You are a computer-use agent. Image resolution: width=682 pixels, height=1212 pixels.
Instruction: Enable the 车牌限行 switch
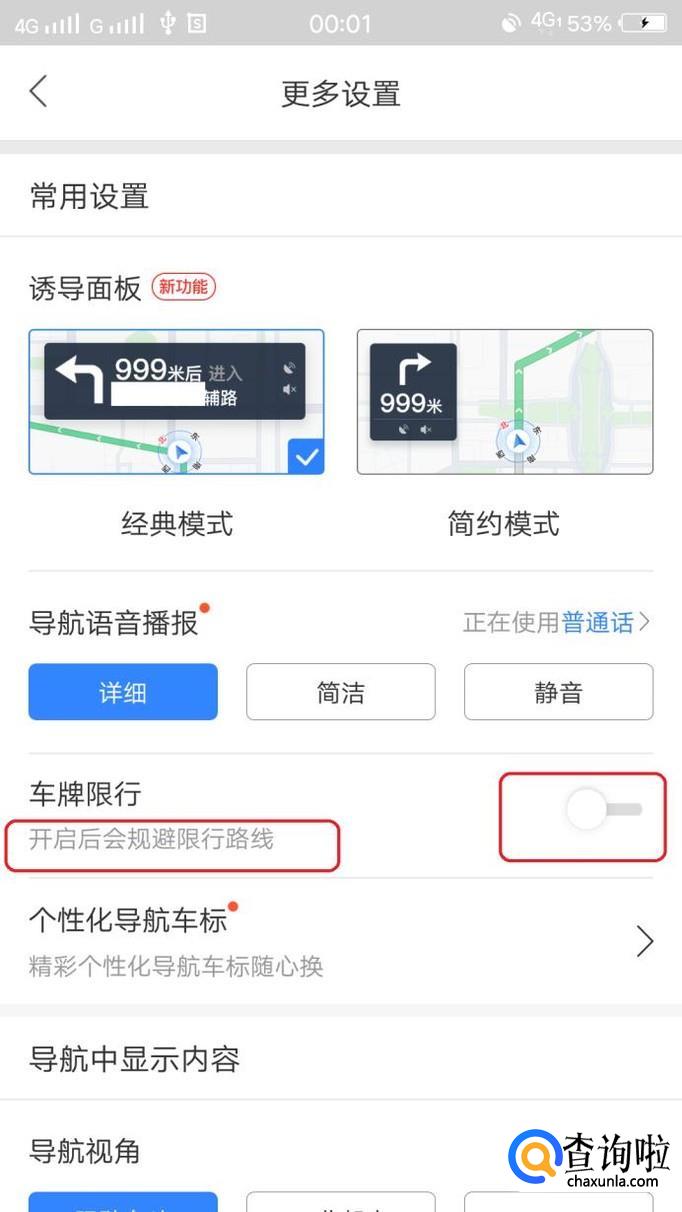click(603, 810)
